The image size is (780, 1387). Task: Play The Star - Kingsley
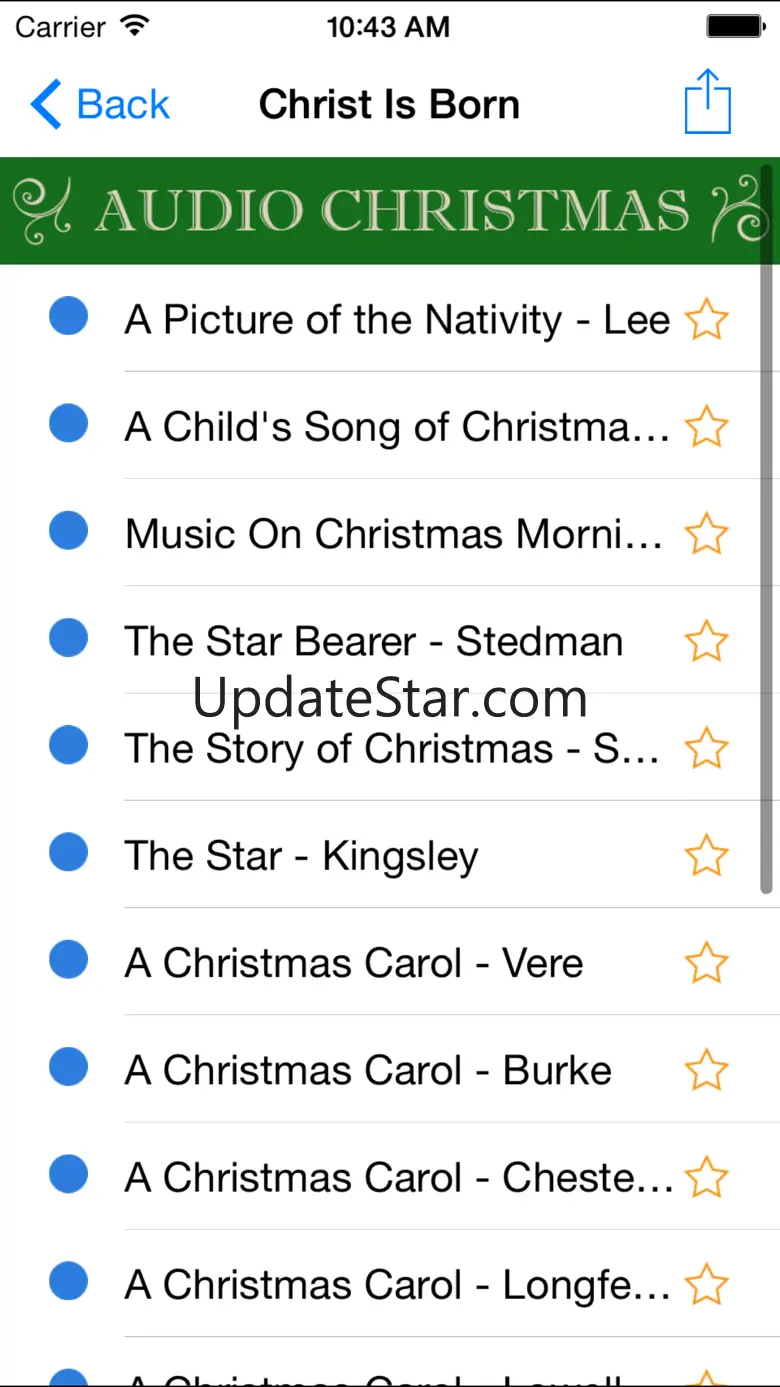301,856
